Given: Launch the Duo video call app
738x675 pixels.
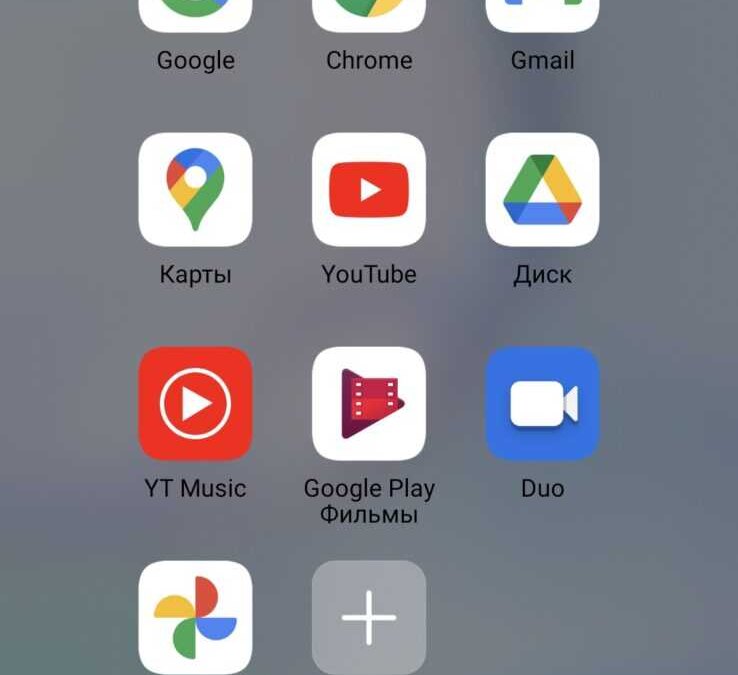Looking at the screenshot, I should pyautogui.click(x=542, y=403).
